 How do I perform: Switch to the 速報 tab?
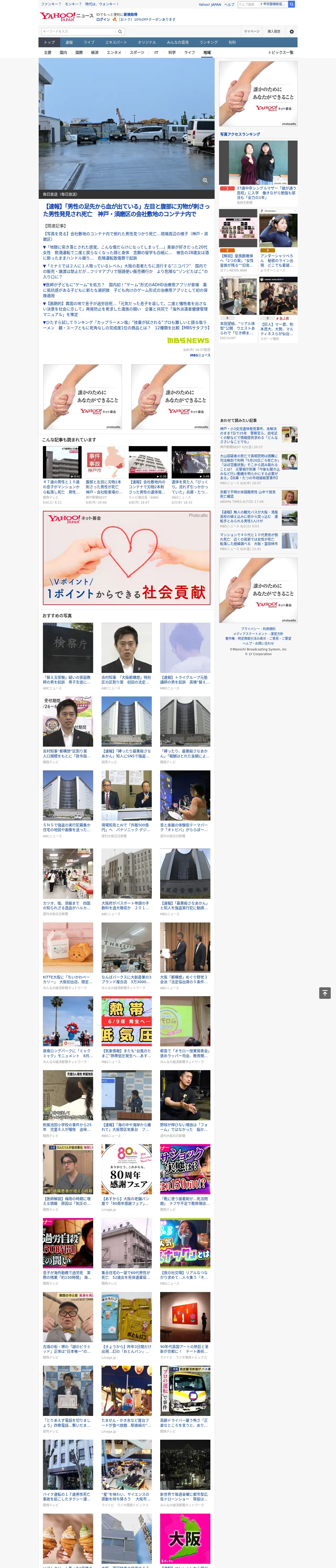(x=69, y=43)
